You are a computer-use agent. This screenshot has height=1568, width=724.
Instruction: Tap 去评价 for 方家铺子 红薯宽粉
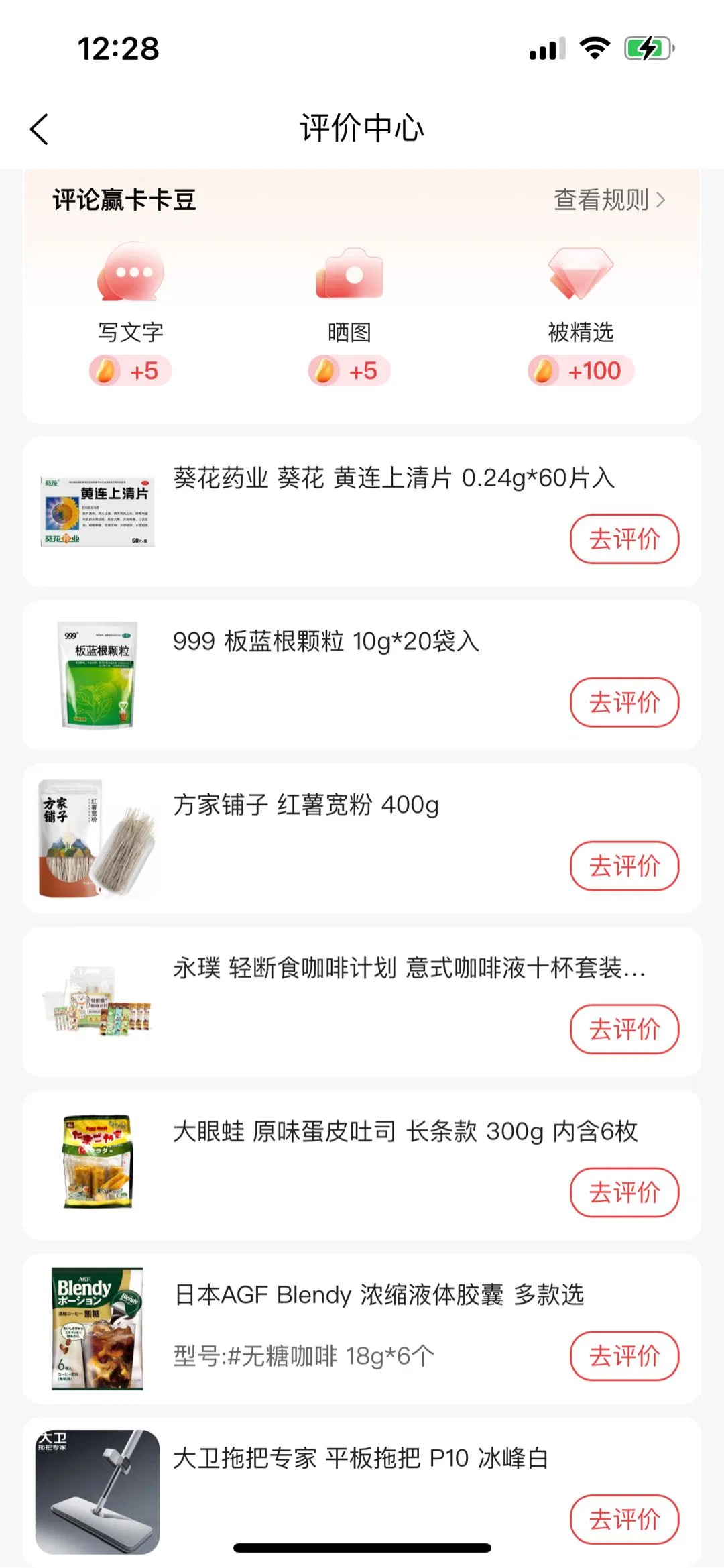point(624,866)
